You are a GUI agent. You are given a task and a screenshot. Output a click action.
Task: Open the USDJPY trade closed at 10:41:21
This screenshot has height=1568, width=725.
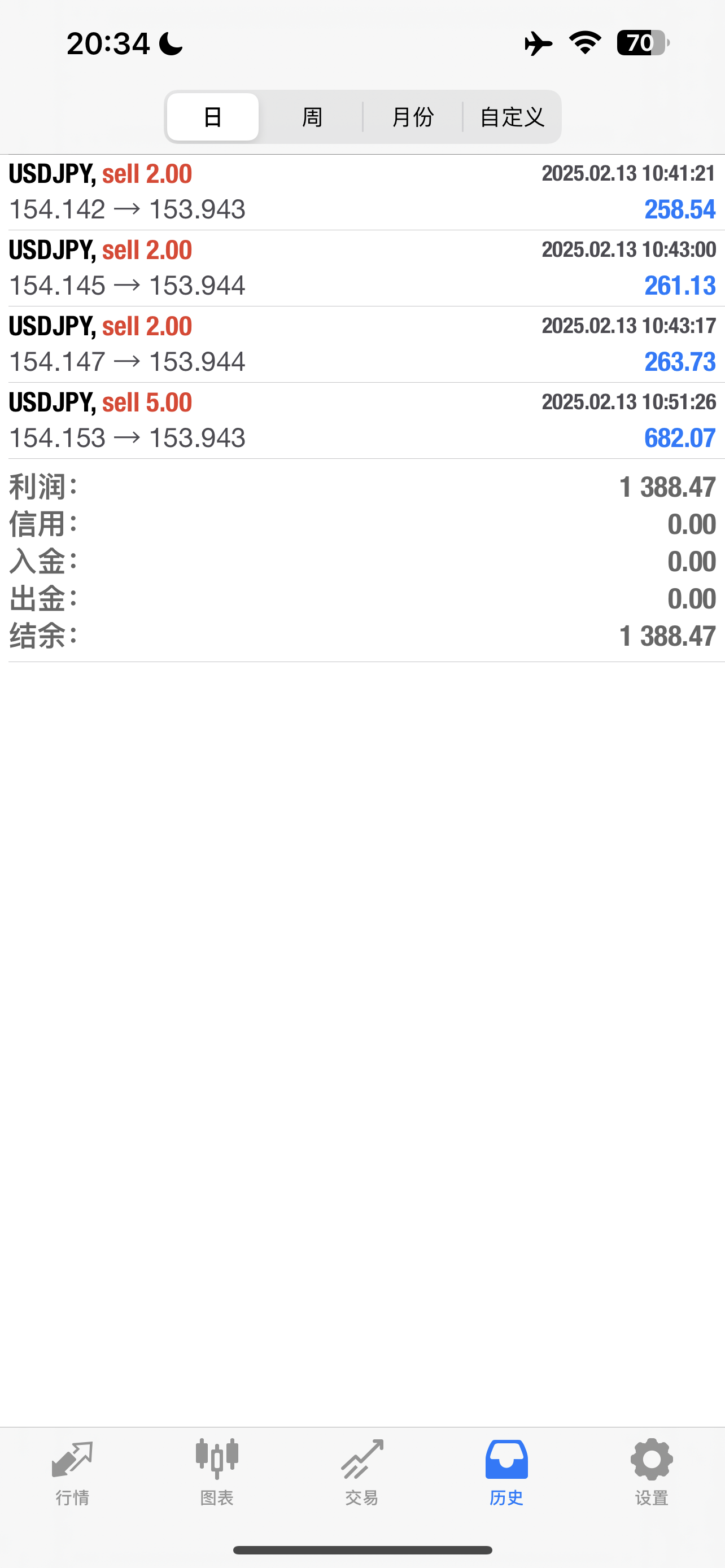[x=362, y=192]
